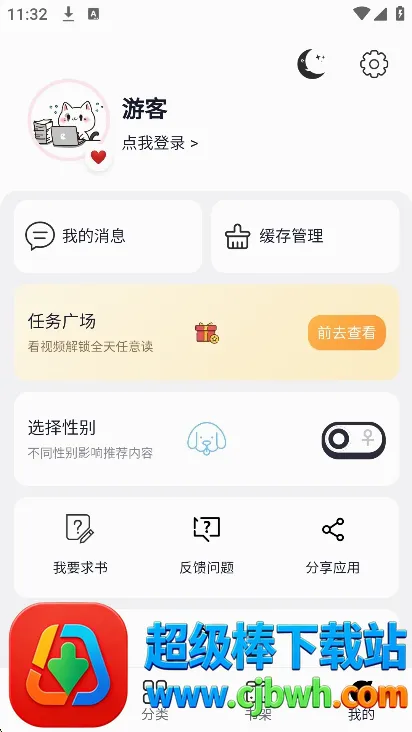Open 反馈问题 feedback
Viewport: 412px width, 732px height.
pyautogui.click(x=207, y=544)
